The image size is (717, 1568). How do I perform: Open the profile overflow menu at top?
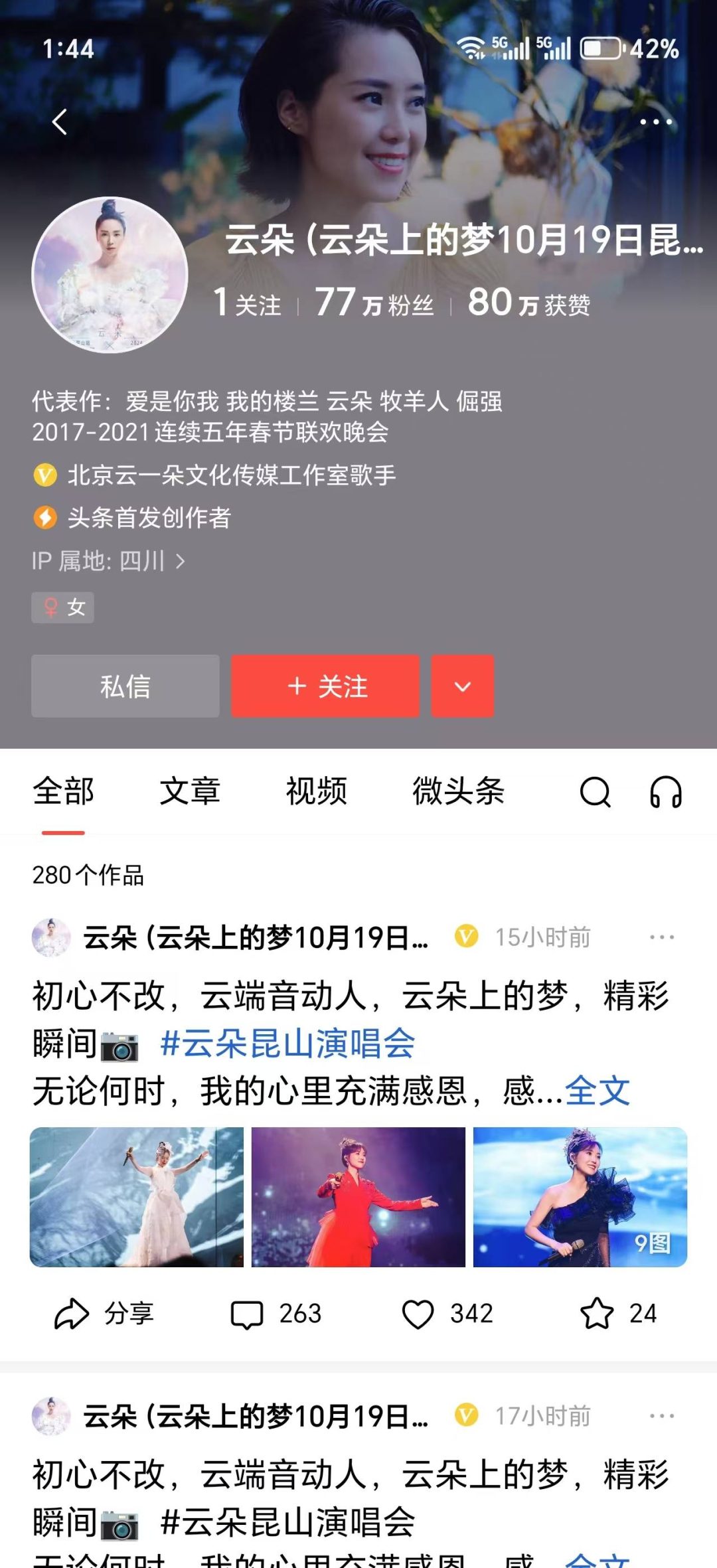click(x=655, y=122)
